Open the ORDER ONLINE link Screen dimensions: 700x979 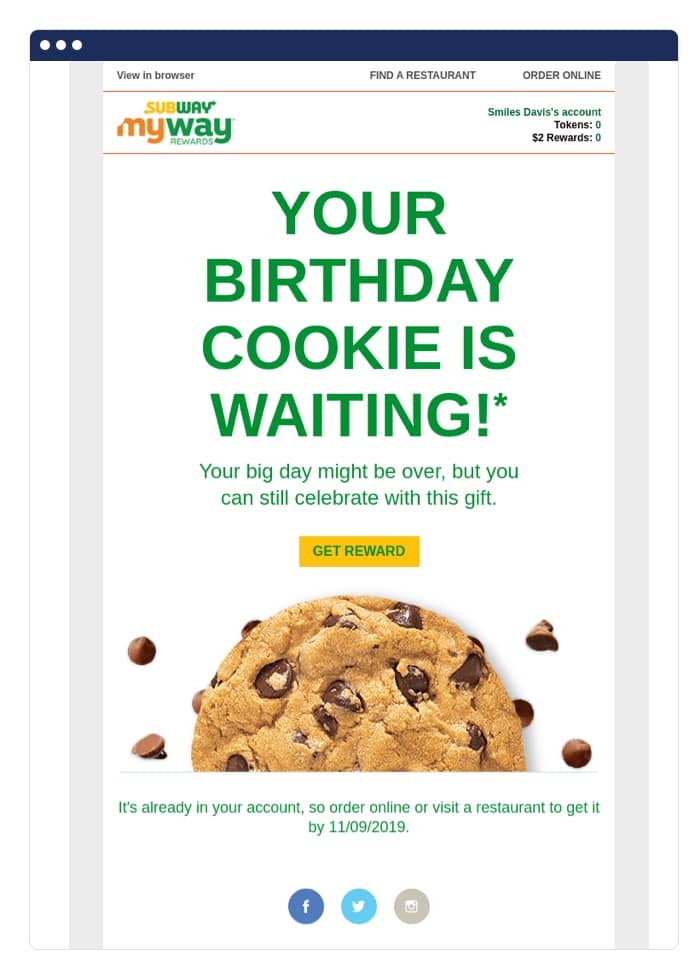tap(561, 75)
